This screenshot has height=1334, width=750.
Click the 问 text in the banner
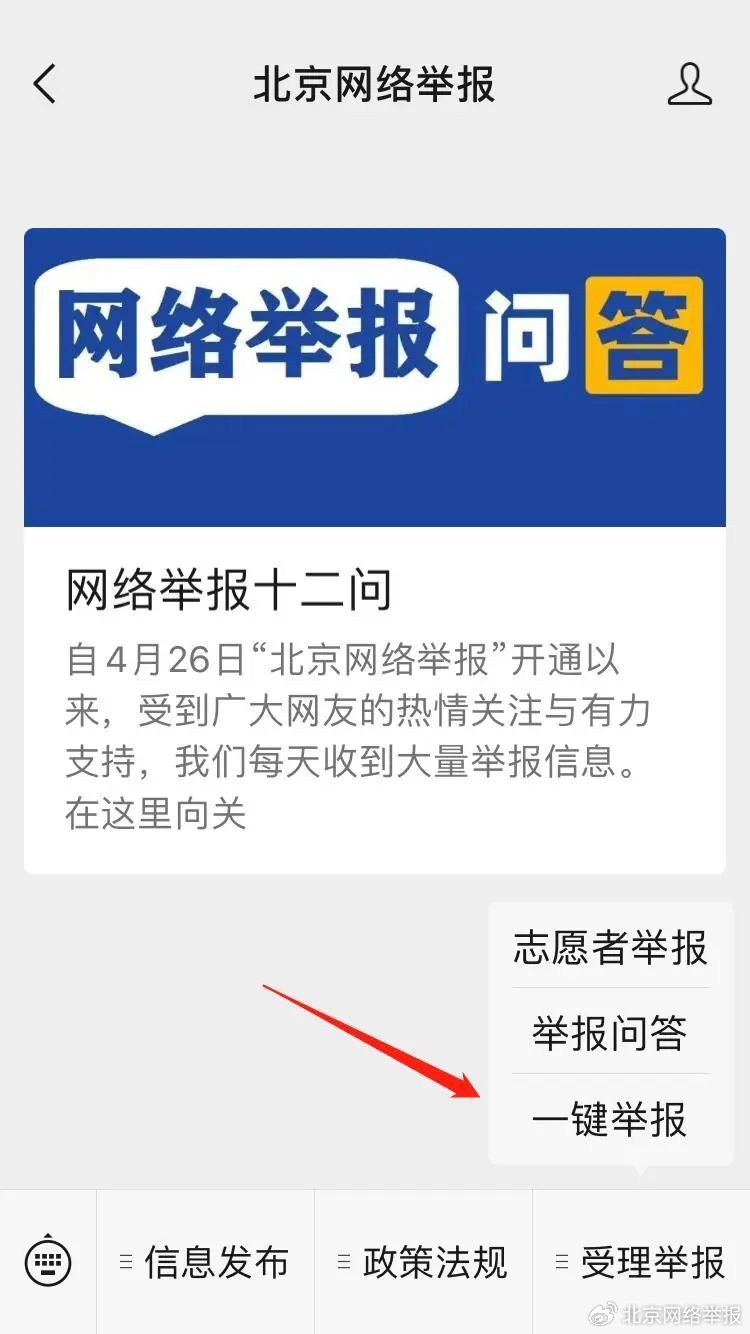[527, 335]
